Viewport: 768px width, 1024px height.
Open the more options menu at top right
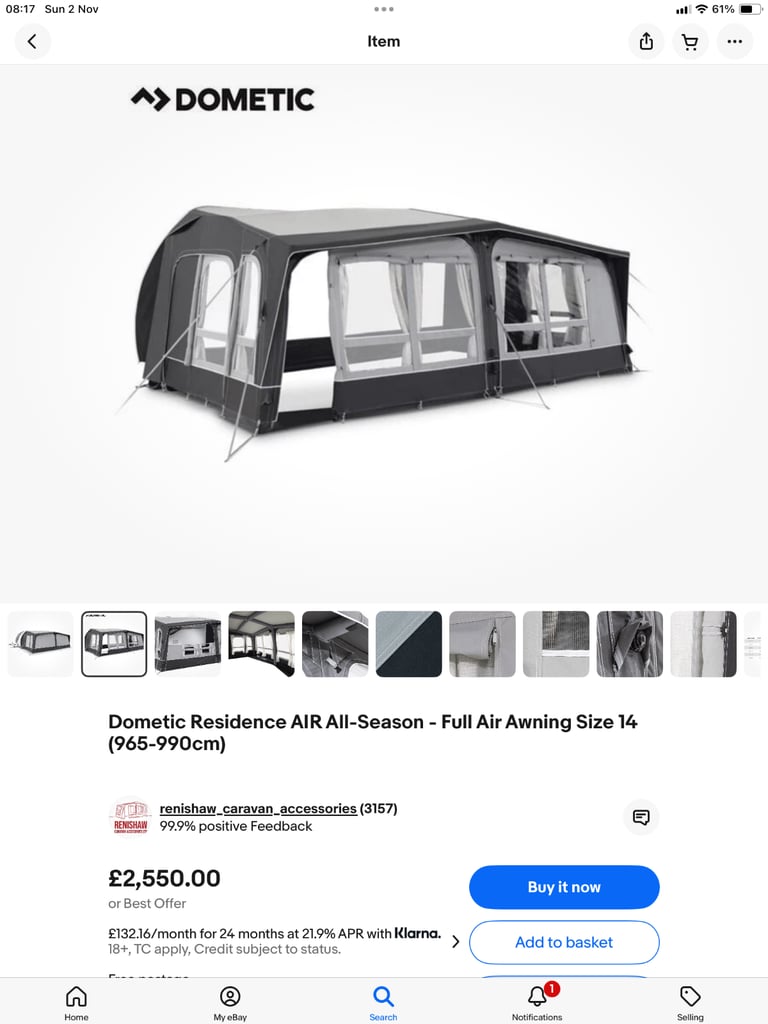tap(734, 42)
